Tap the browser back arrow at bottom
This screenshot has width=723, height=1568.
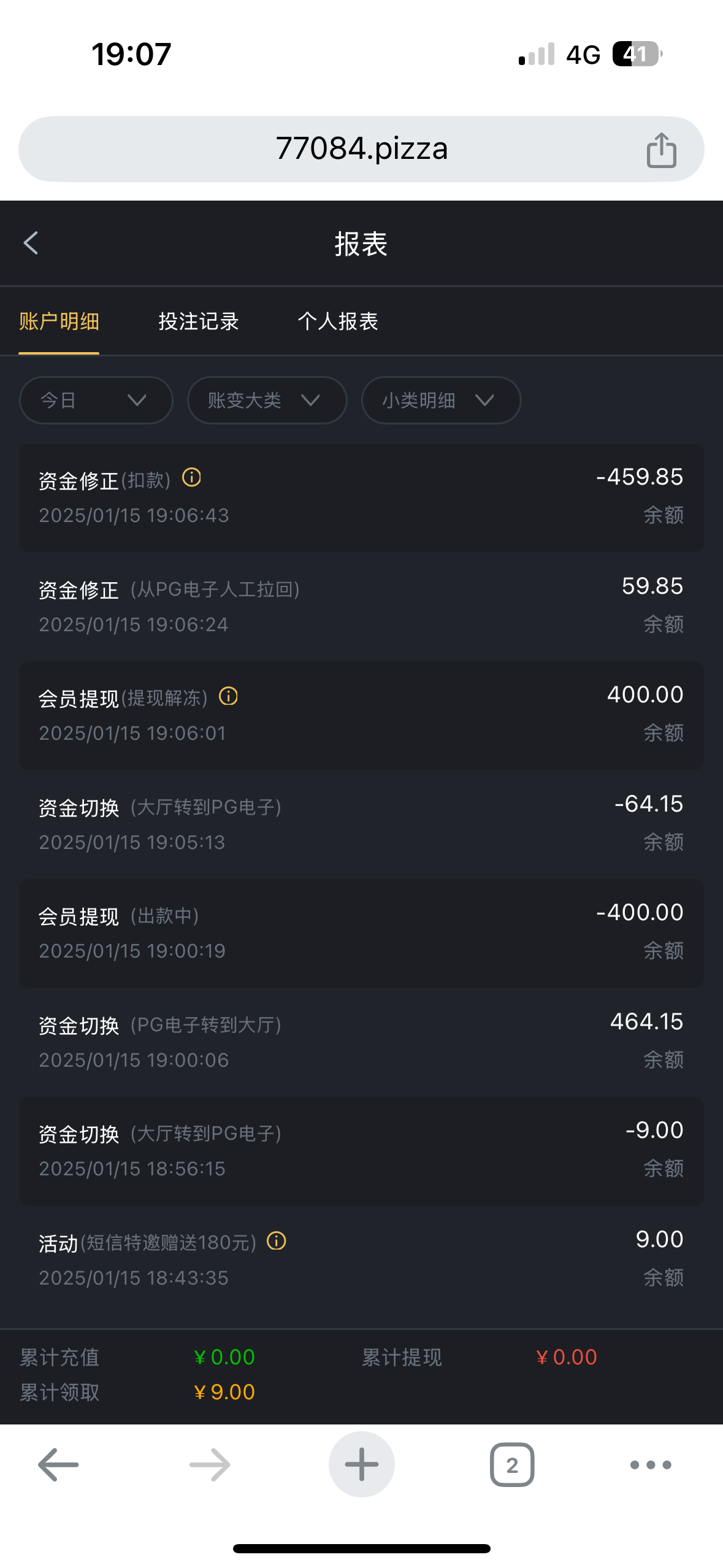click(57, 1465)
